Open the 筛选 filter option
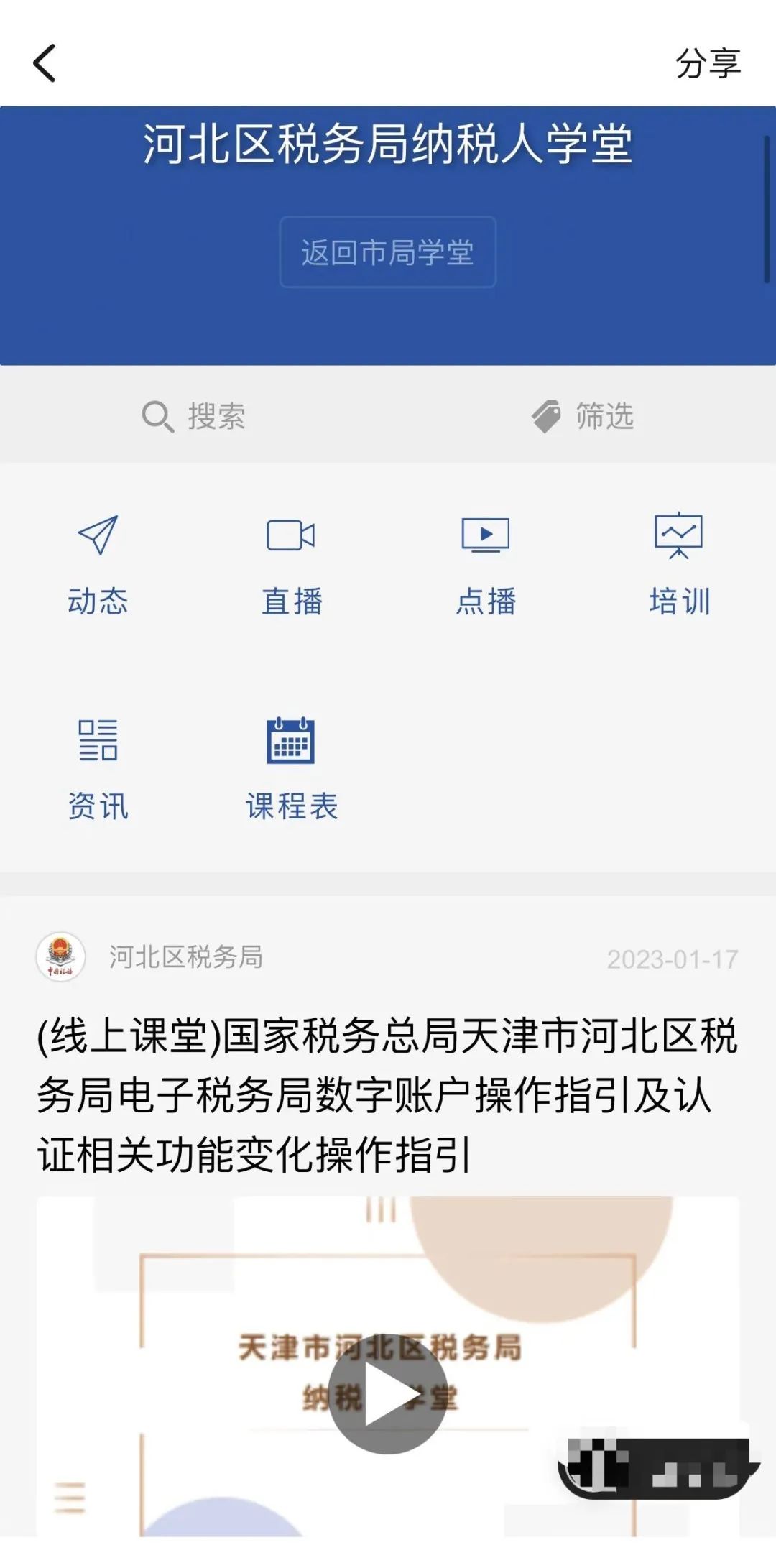This screenshot has width=776, height=1568. pos(583,416)
